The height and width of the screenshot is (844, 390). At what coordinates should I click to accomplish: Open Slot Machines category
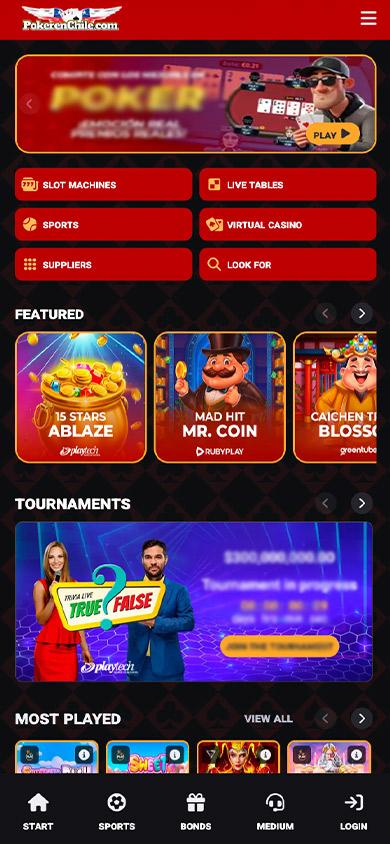(x=103, y=185)
